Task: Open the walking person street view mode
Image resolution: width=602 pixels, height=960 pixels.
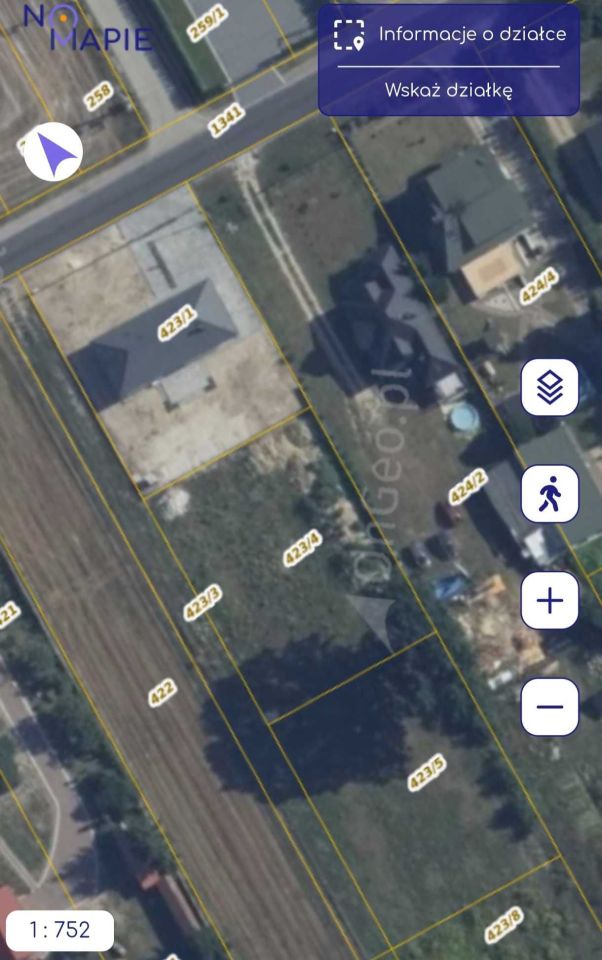Action: click(550, 494)
